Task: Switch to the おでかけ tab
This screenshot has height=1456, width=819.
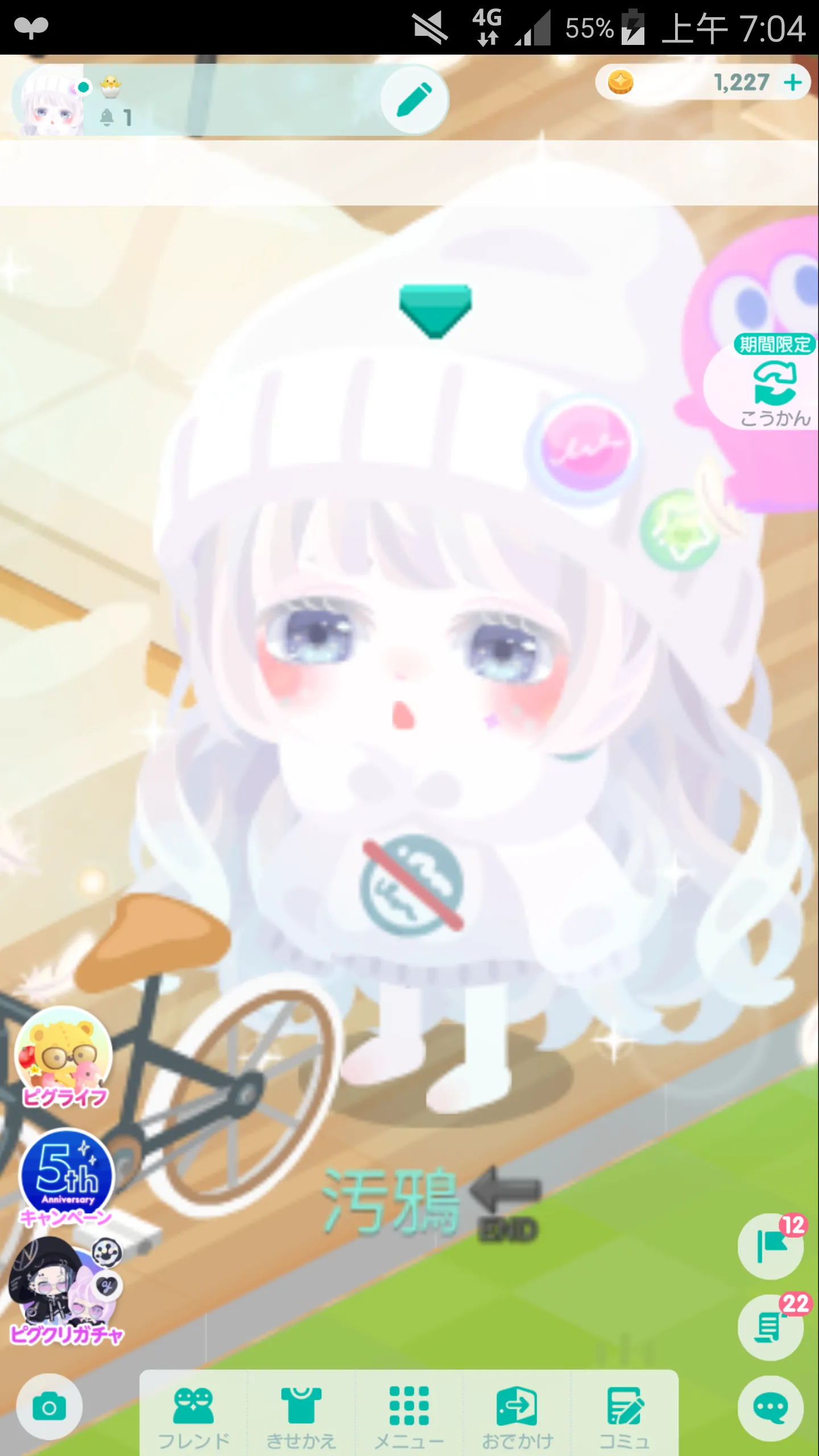Action: click(x=516, y=1416)
